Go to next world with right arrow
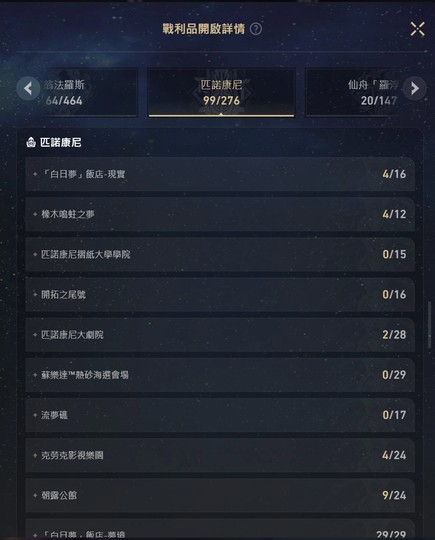Viewport: 435px width, 540px height. click(x=415, y=89)
